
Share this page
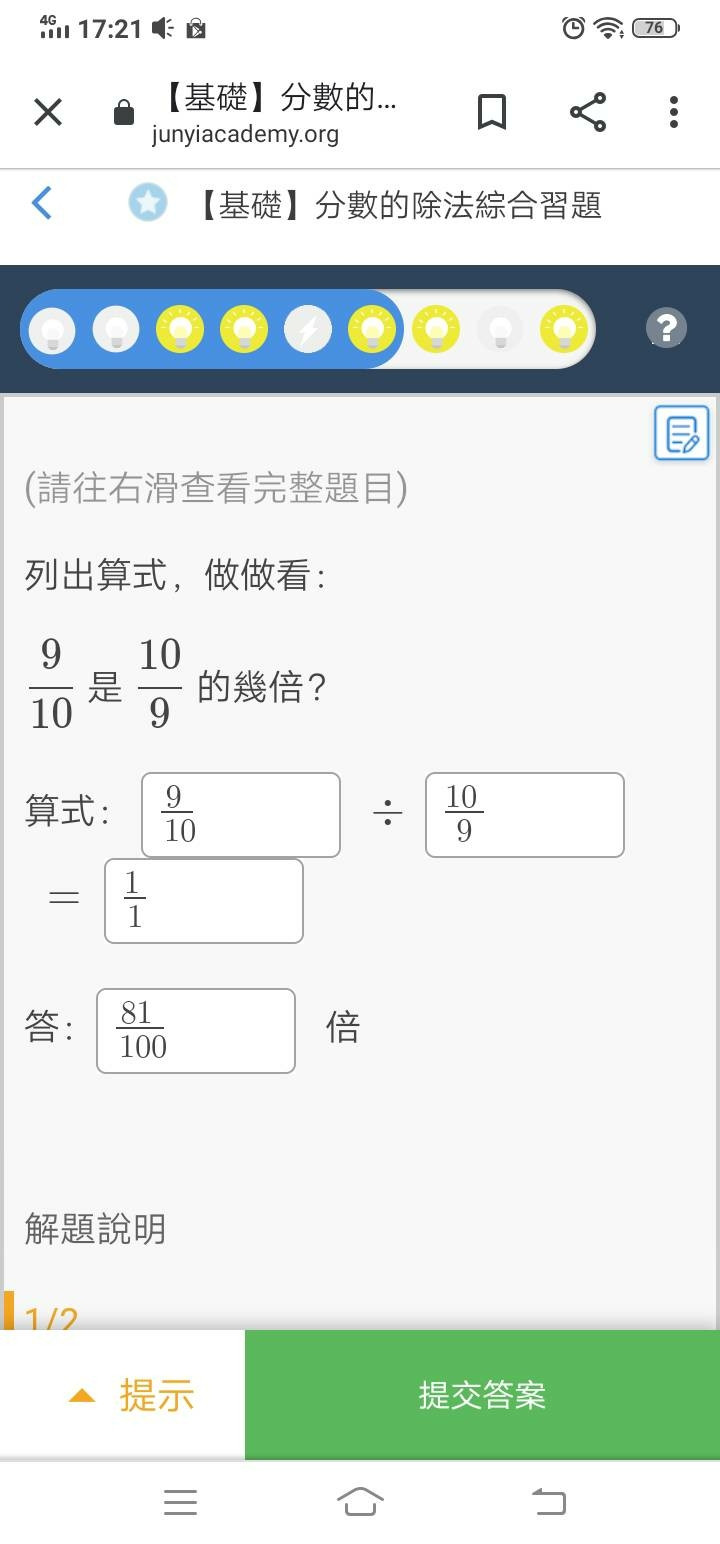click(x=588, y=112)
